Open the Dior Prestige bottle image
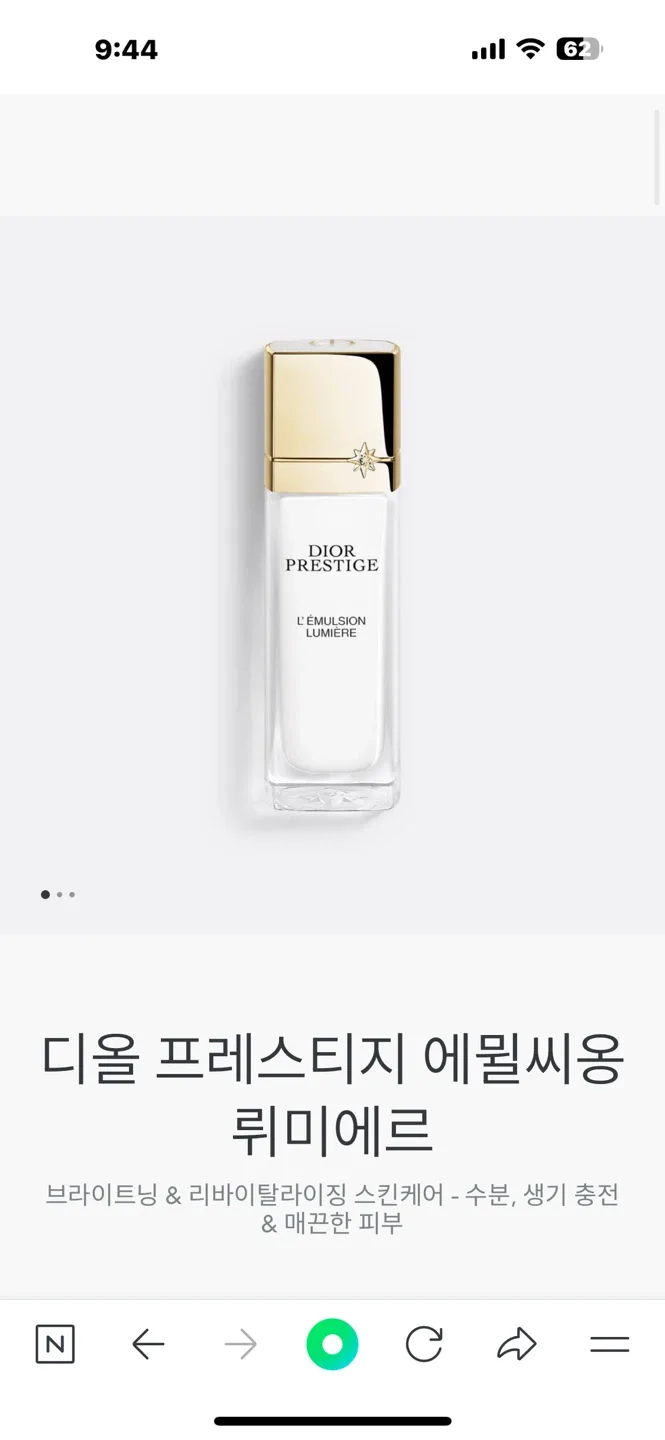665x1440 pixels. pos(332,575)
